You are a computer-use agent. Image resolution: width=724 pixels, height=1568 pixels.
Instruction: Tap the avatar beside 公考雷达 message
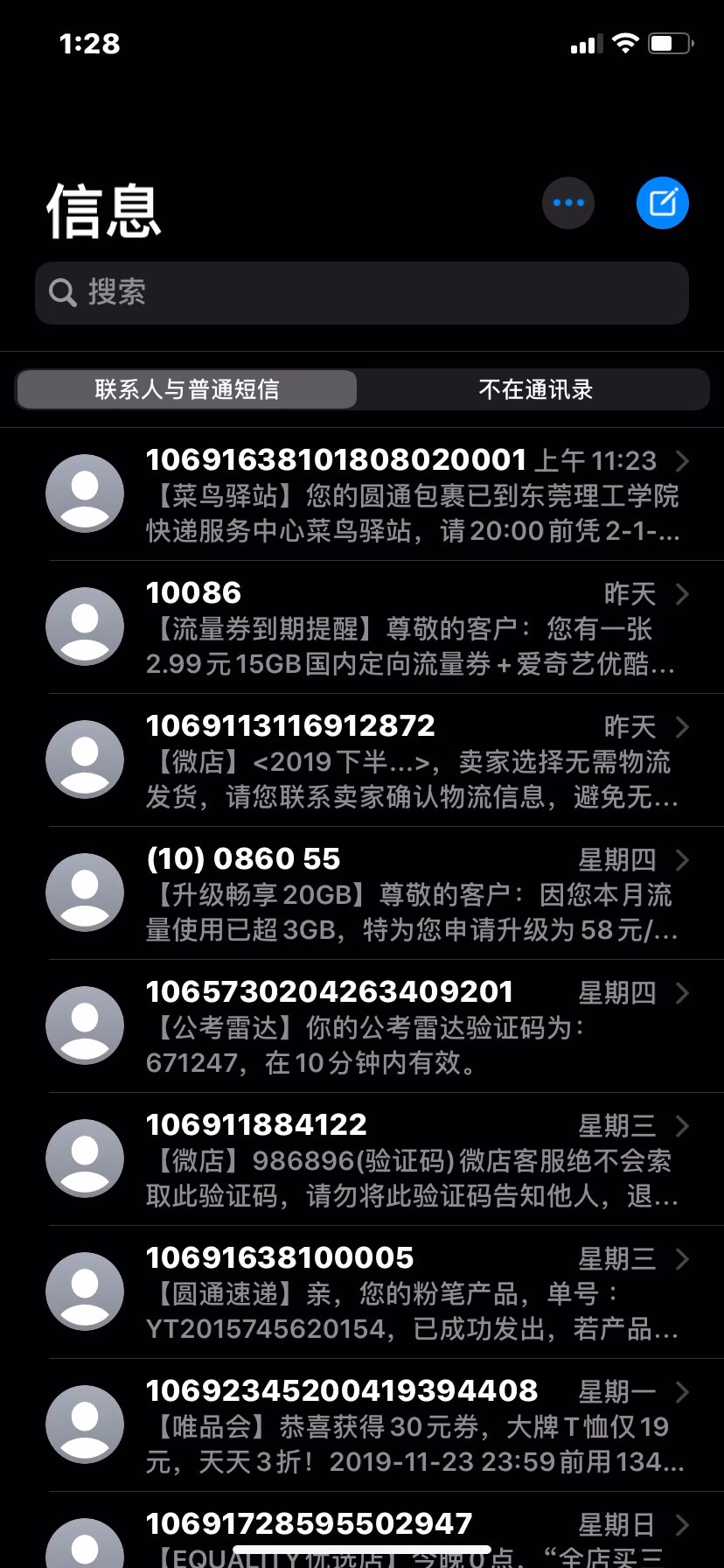tap(84, 1025)
